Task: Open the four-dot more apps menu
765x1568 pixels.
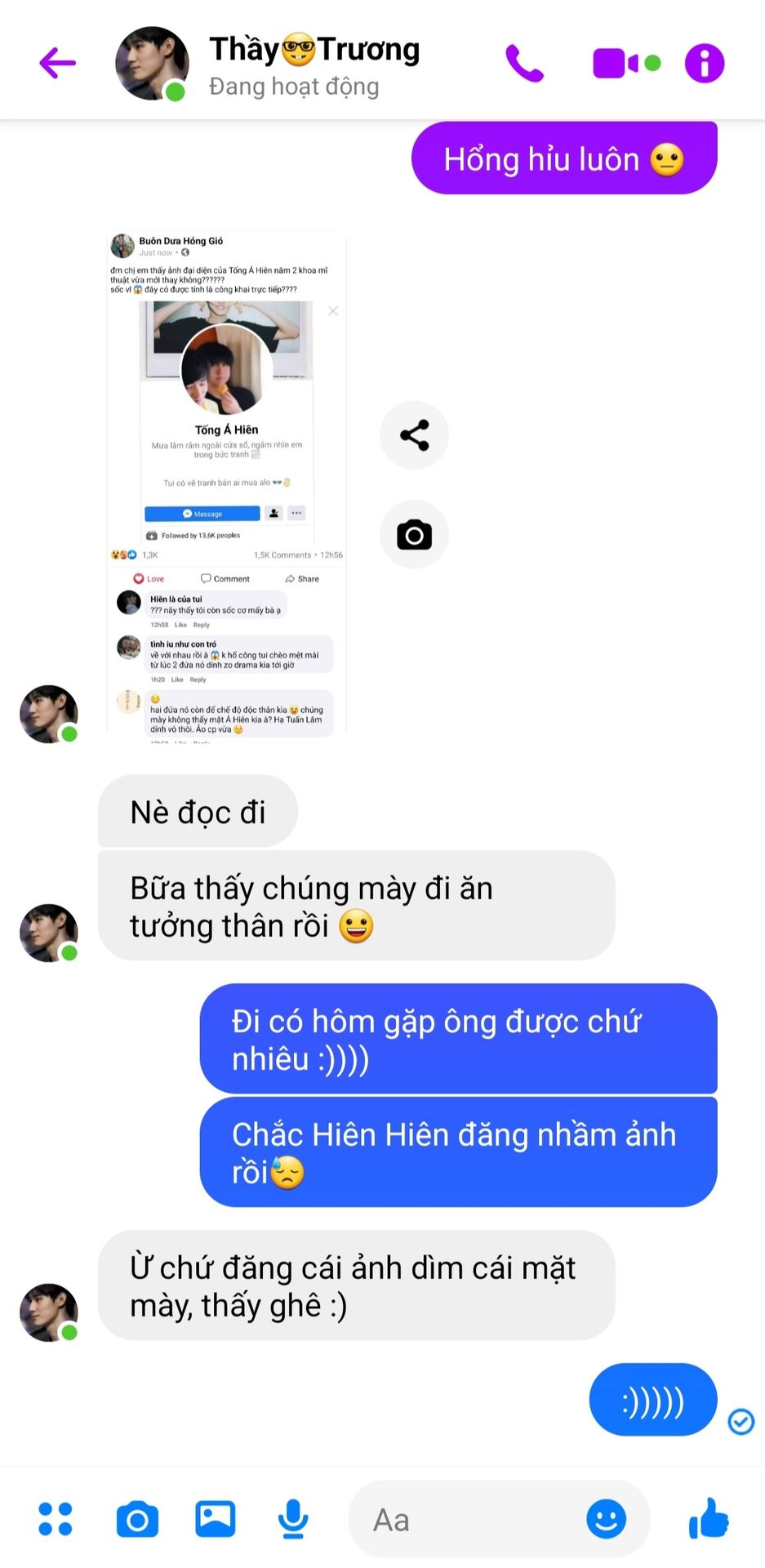Action: (56, 1519)
